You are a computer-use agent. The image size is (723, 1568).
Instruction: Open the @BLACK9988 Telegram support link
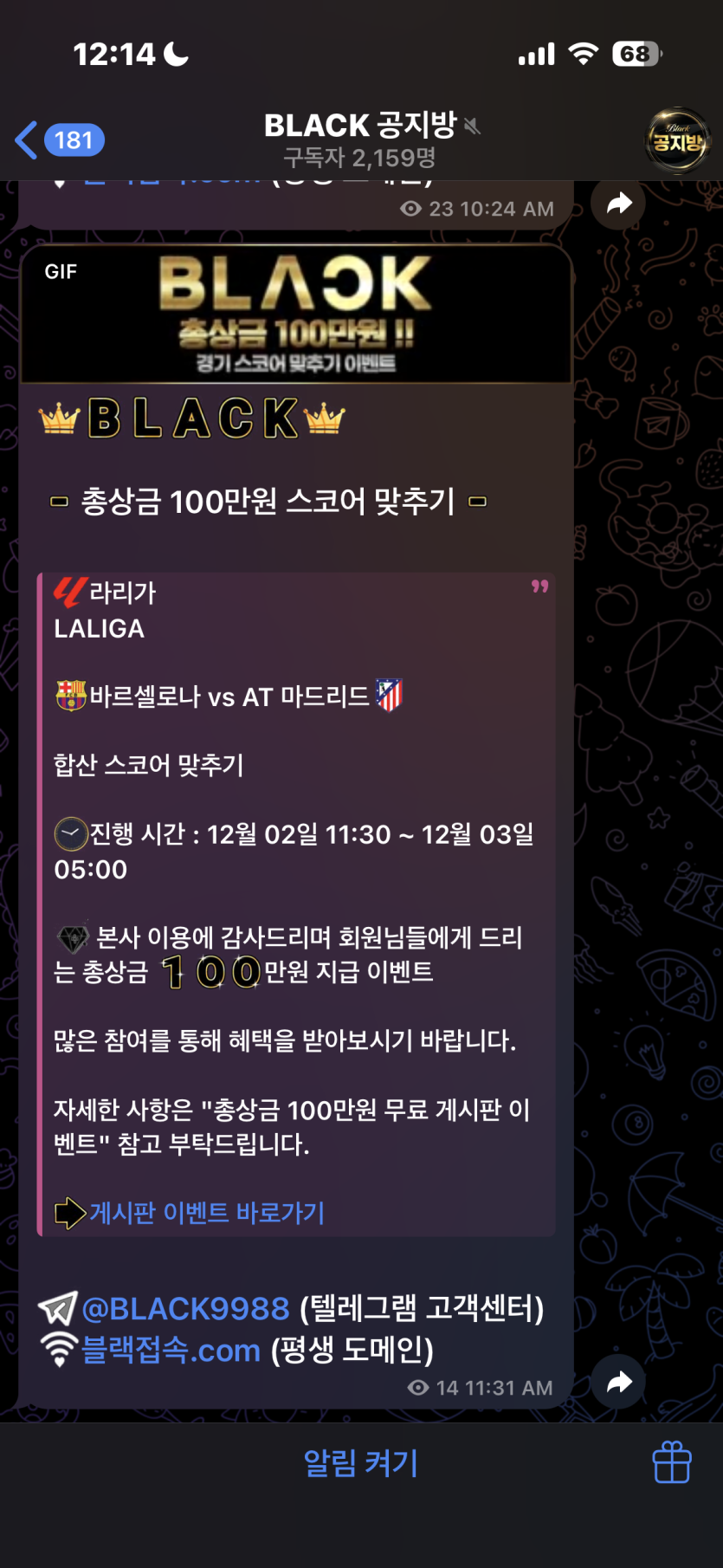pos(185,1308)
